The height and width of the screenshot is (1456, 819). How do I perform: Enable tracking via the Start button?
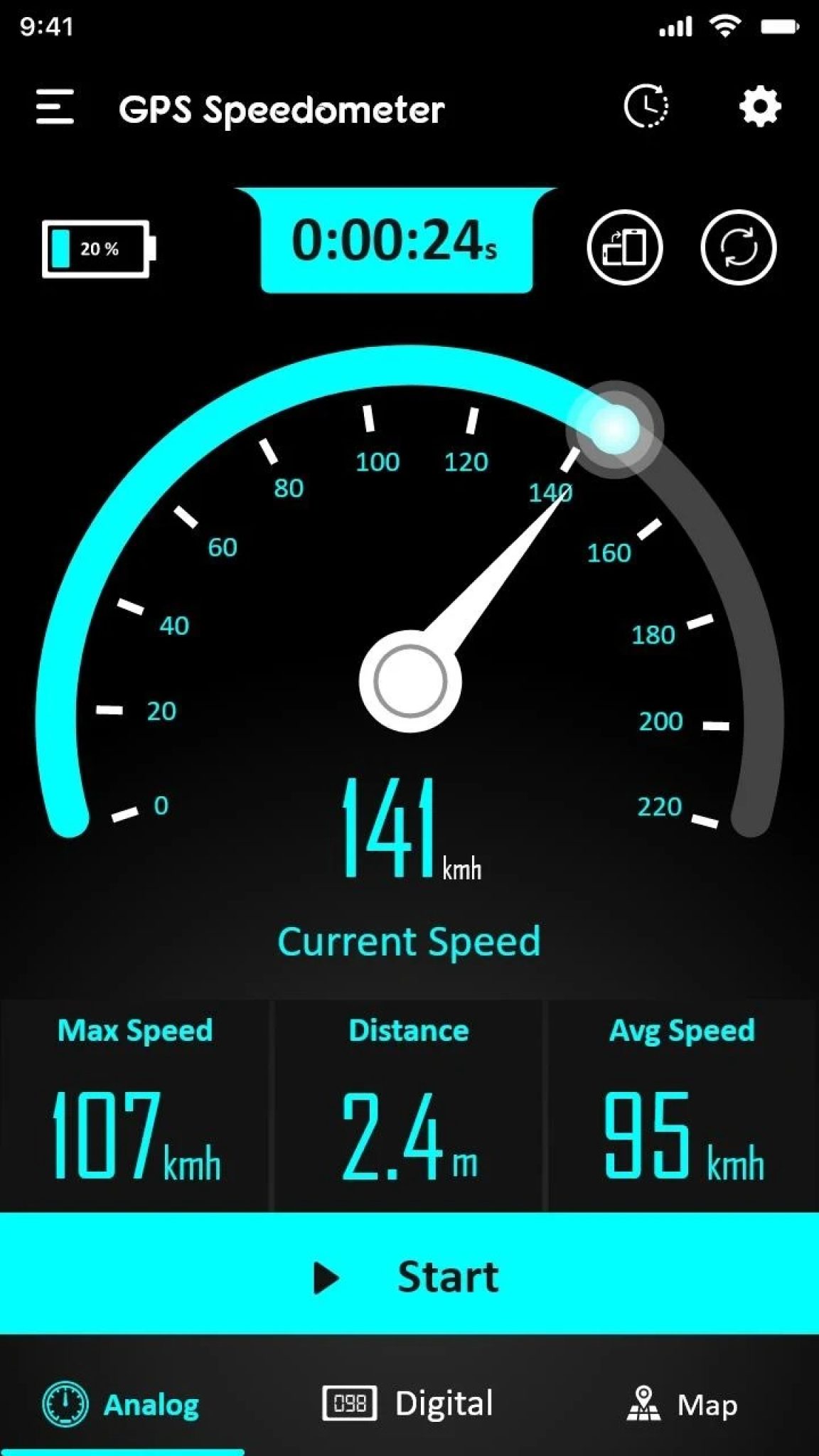[x=409, y=1276]
